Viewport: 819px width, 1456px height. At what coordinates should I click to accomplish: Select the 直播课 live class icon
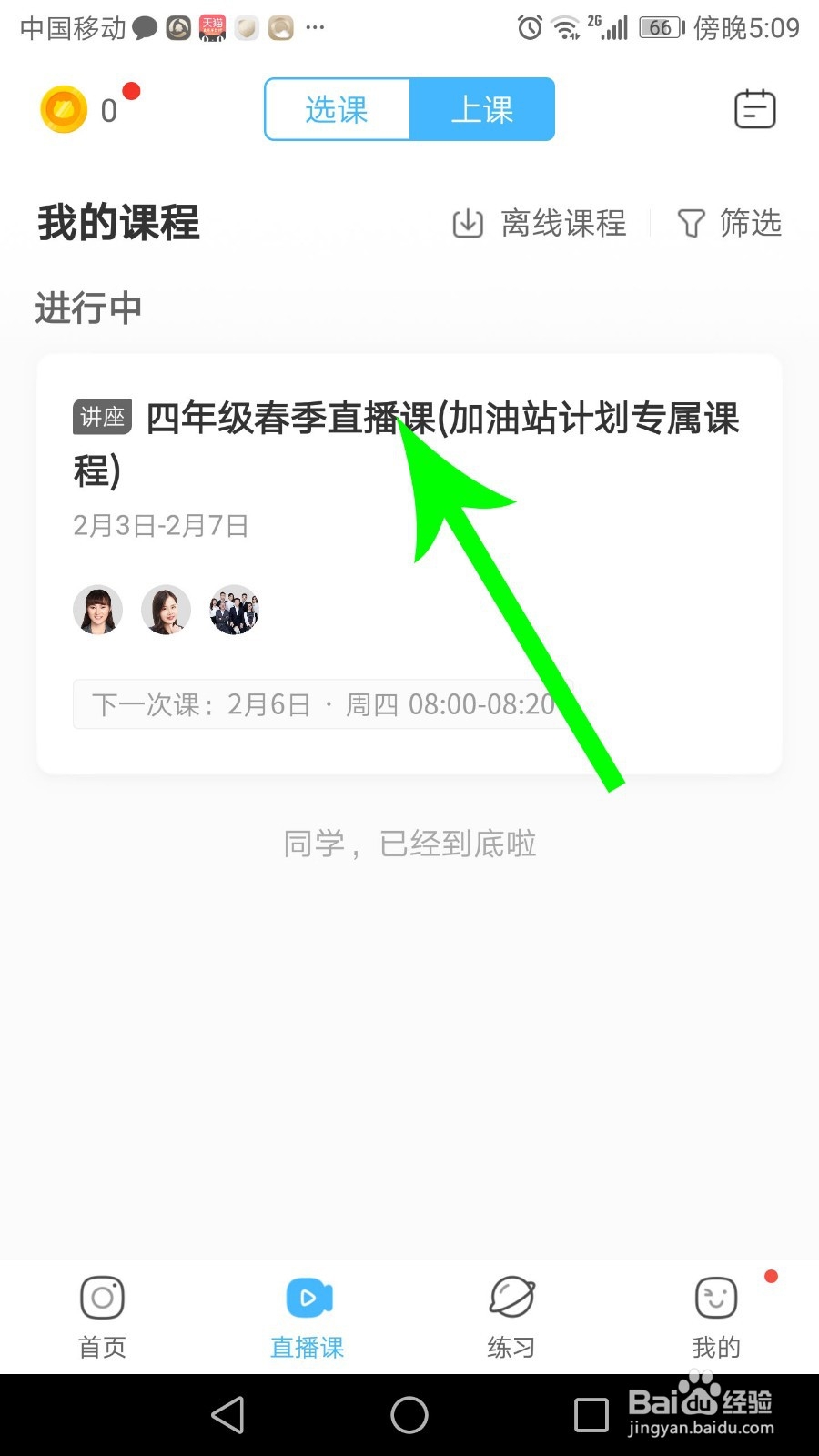point(307,1296)
